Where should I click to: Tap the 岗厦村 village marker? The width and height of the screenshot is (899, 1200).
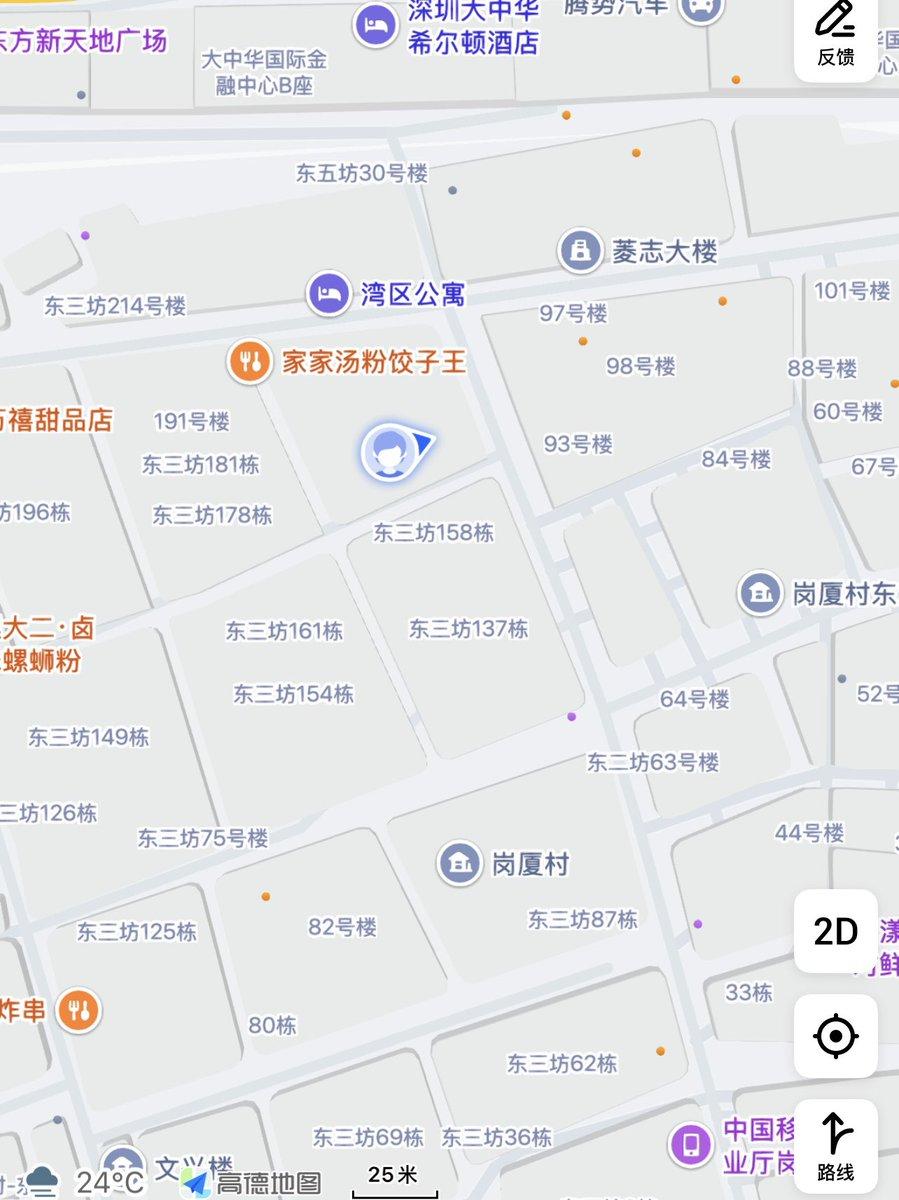[460, 863]
